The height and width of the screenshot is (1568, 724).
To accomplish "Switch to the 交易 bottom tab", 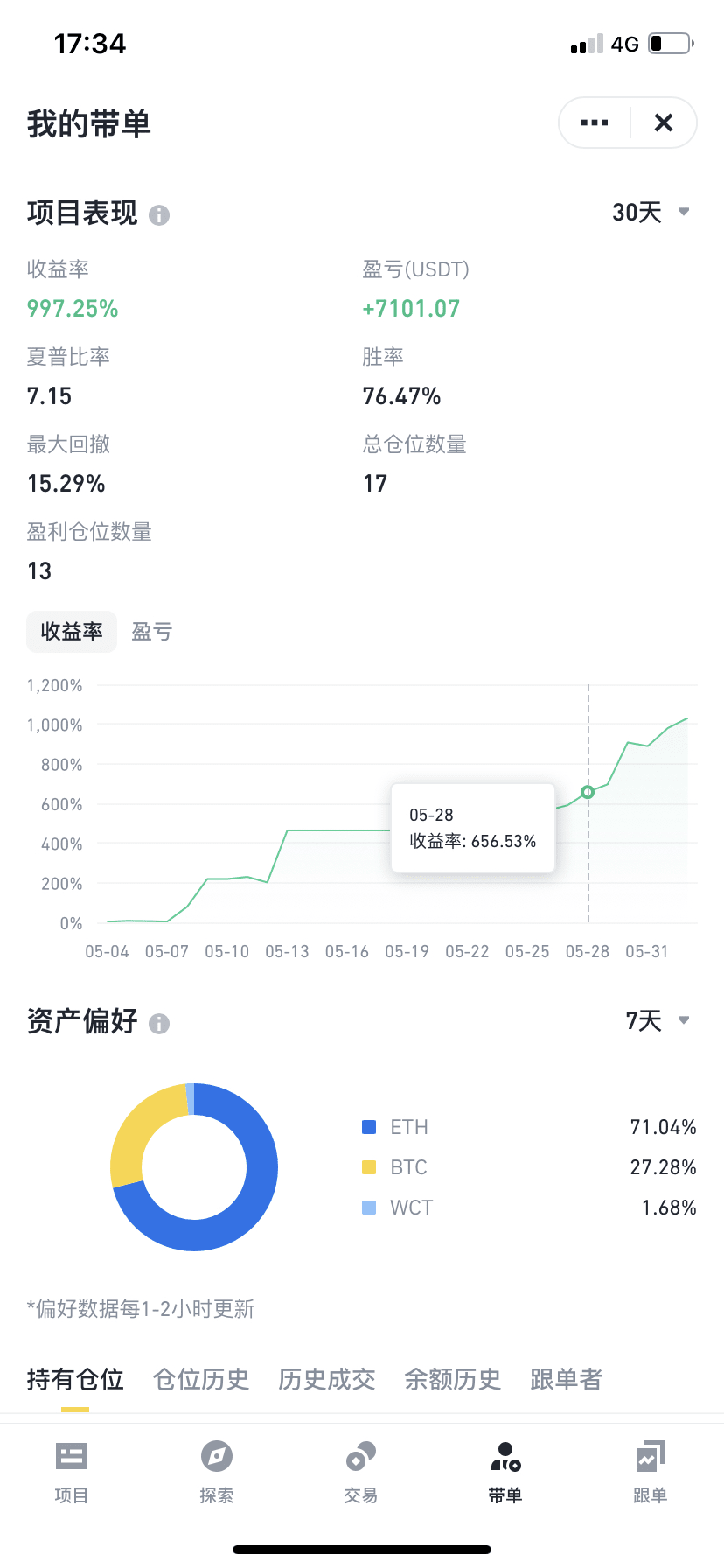I will pyautogui.click(x=361, y=1473).
